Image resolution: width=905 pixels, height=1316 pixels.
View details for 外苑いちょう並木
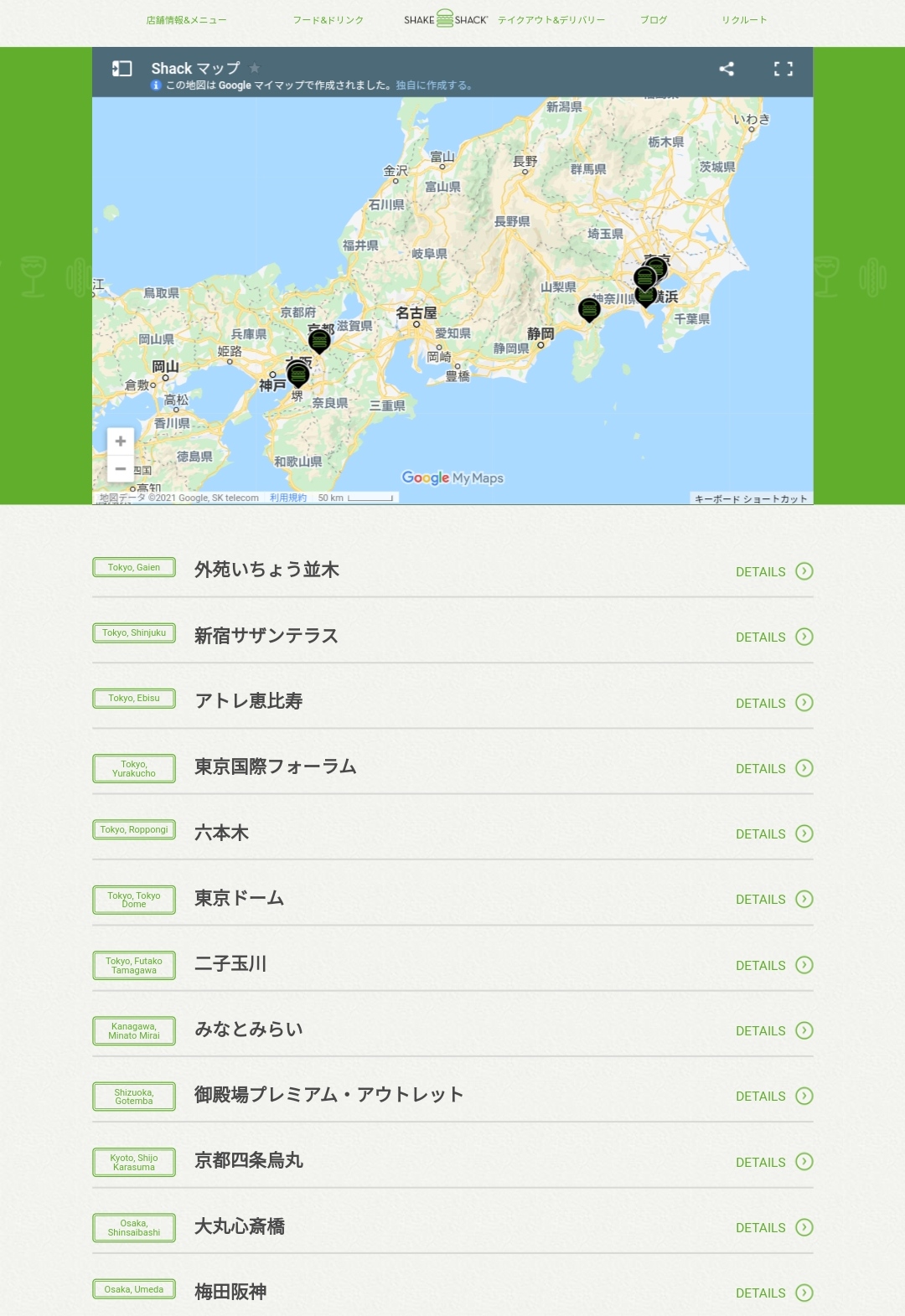(x=773, y=571)
